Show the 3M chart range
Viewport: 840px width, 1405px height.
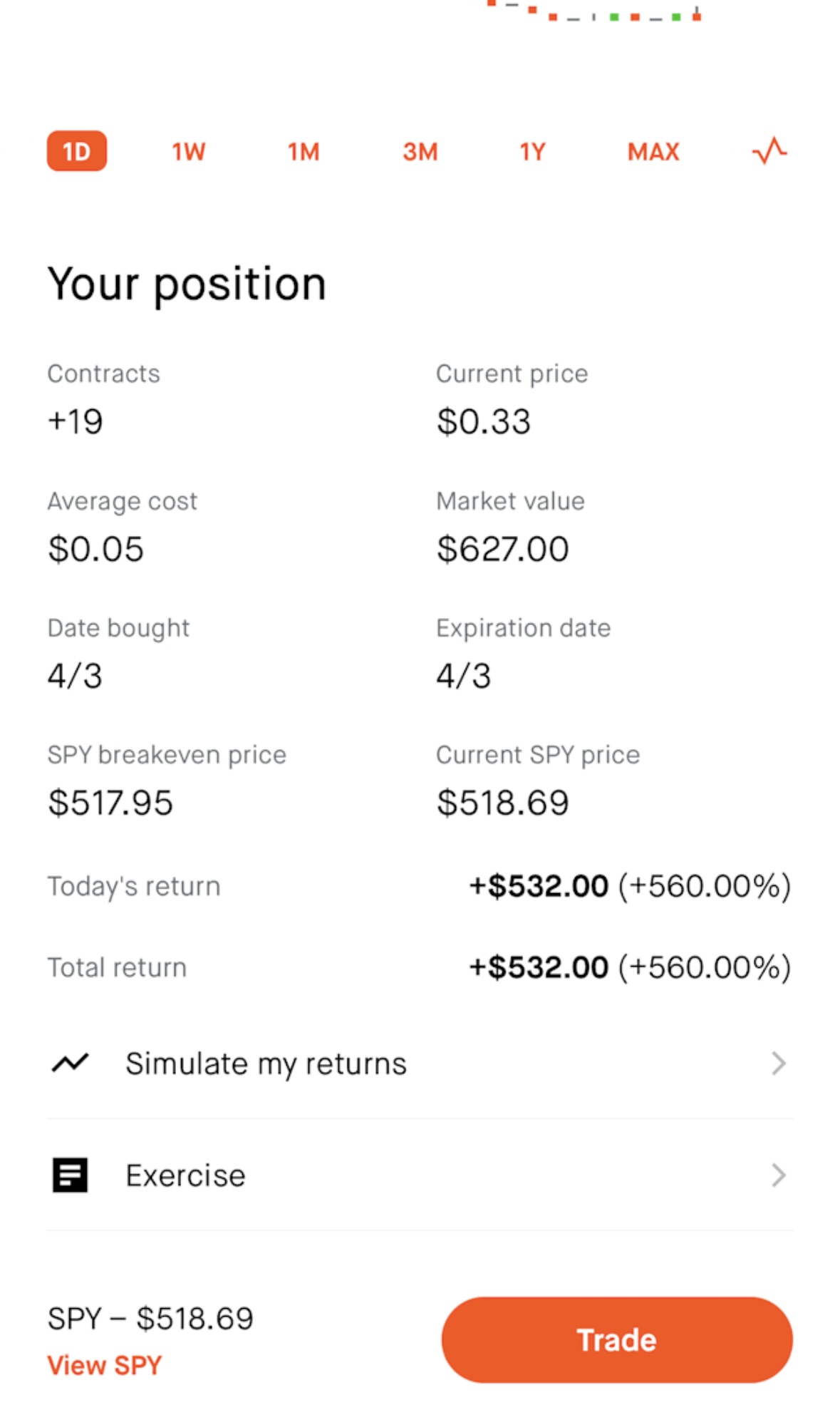420,152
